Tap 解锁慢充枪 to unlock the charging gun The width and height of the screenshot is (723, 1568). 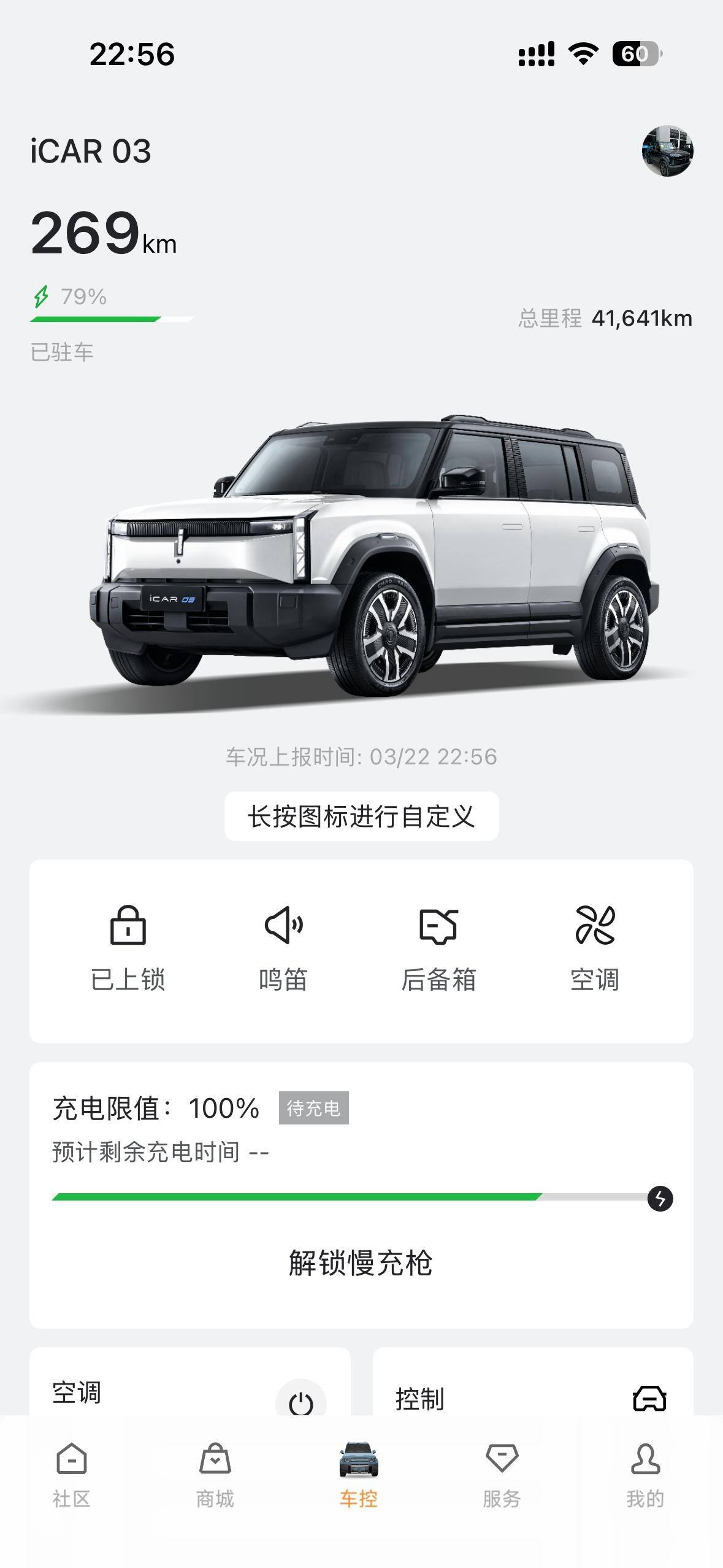361,1263
